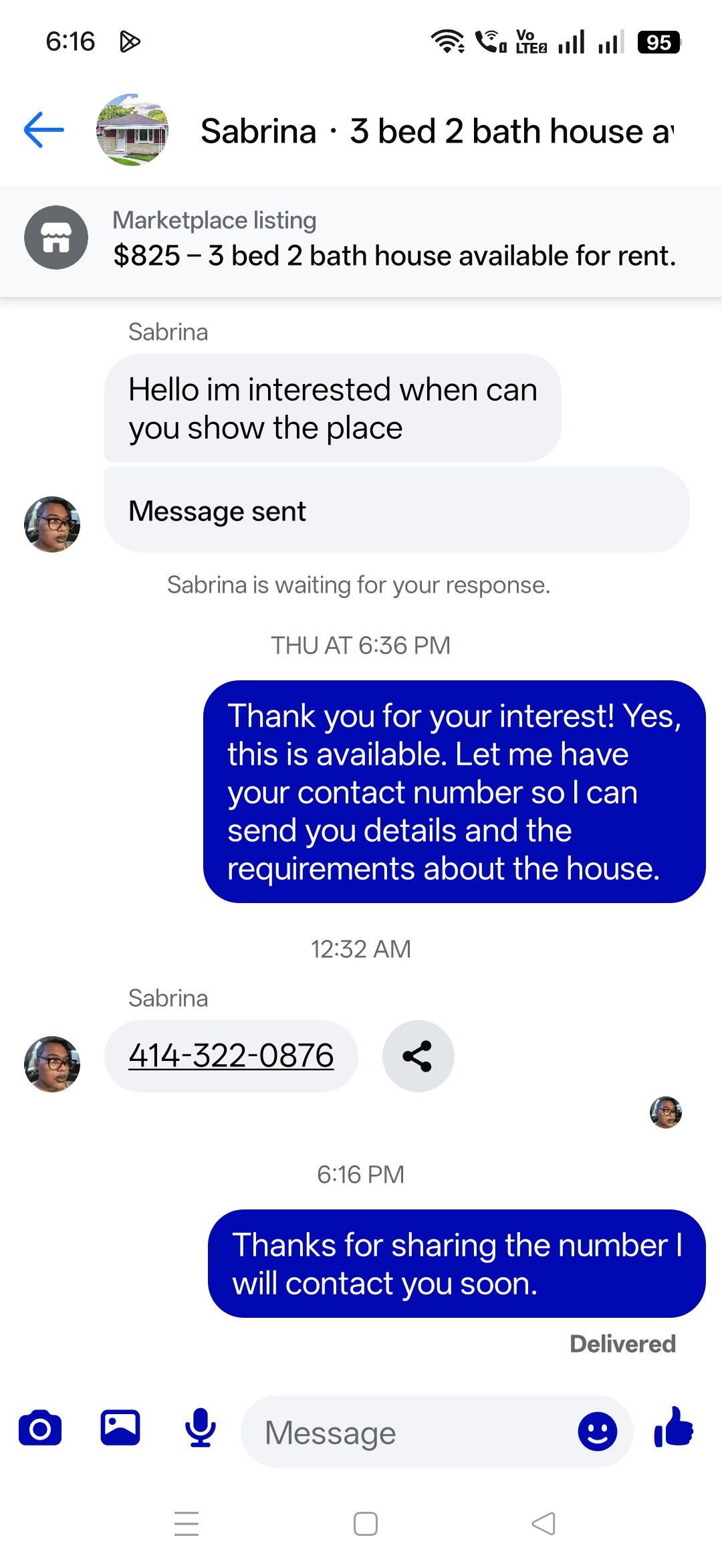Open the photo gallery picker

[120, 1428]
